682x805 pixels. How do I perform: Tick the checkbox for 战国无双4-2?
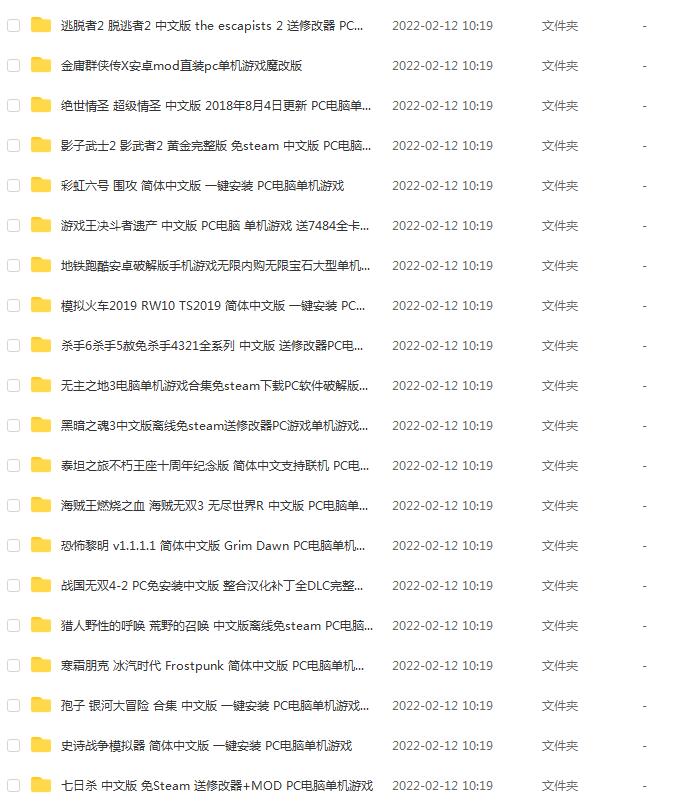pyautogui.click(x=13, y=585)
